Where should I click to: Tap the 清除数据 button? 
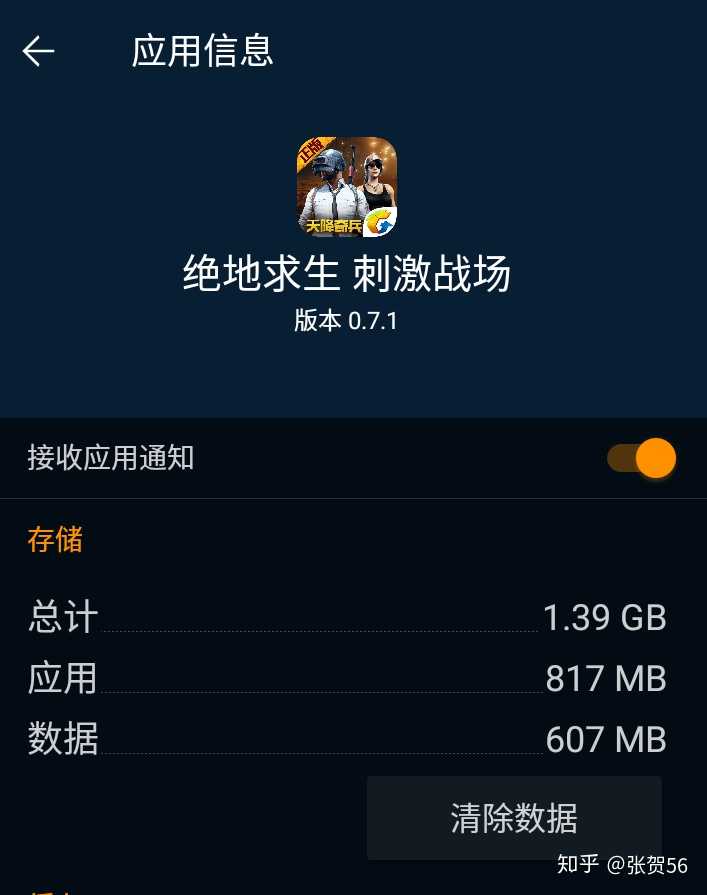point(514,818)
